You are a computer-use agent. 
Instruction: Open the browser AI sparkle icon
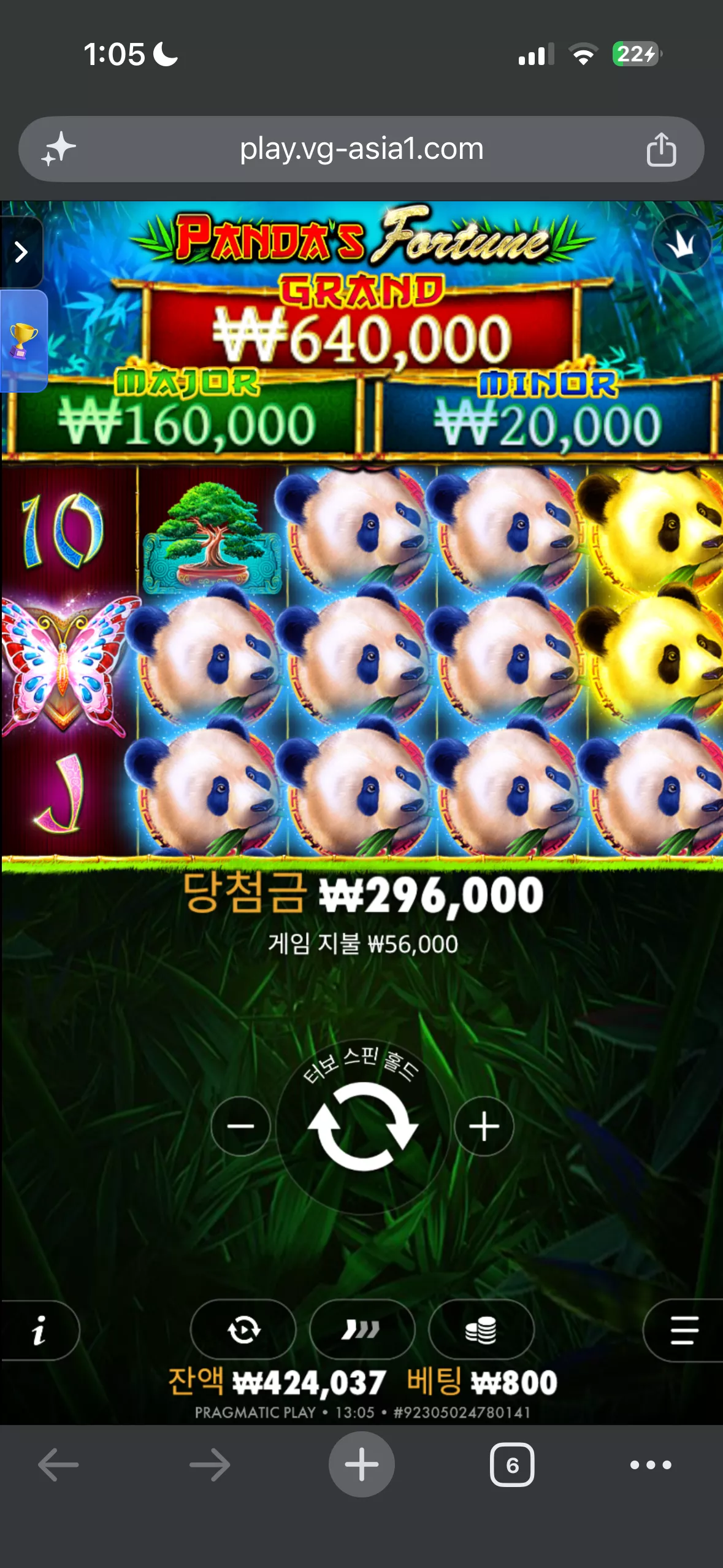point(58,149)
